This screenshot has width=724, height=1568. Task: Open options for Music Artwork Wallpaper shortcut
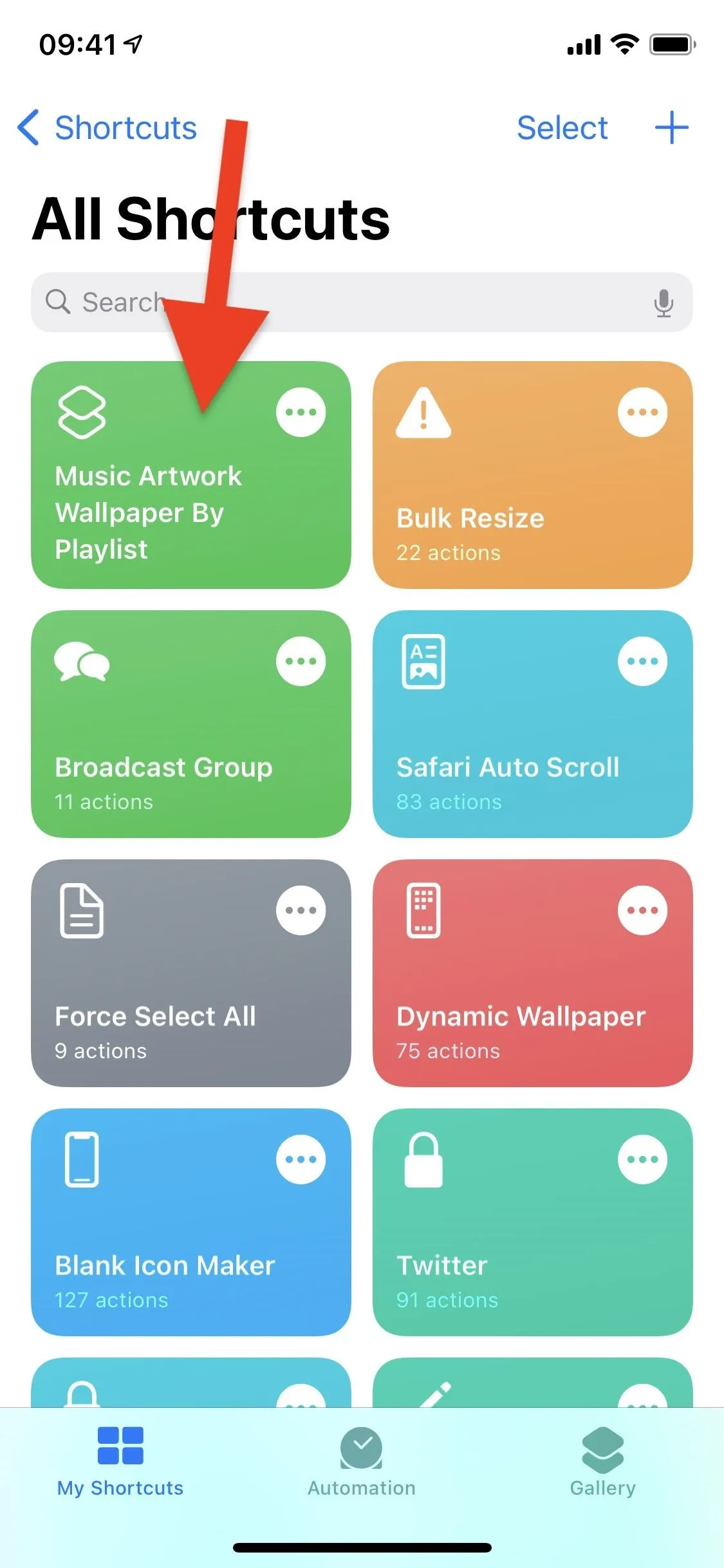tap(301, 412)
